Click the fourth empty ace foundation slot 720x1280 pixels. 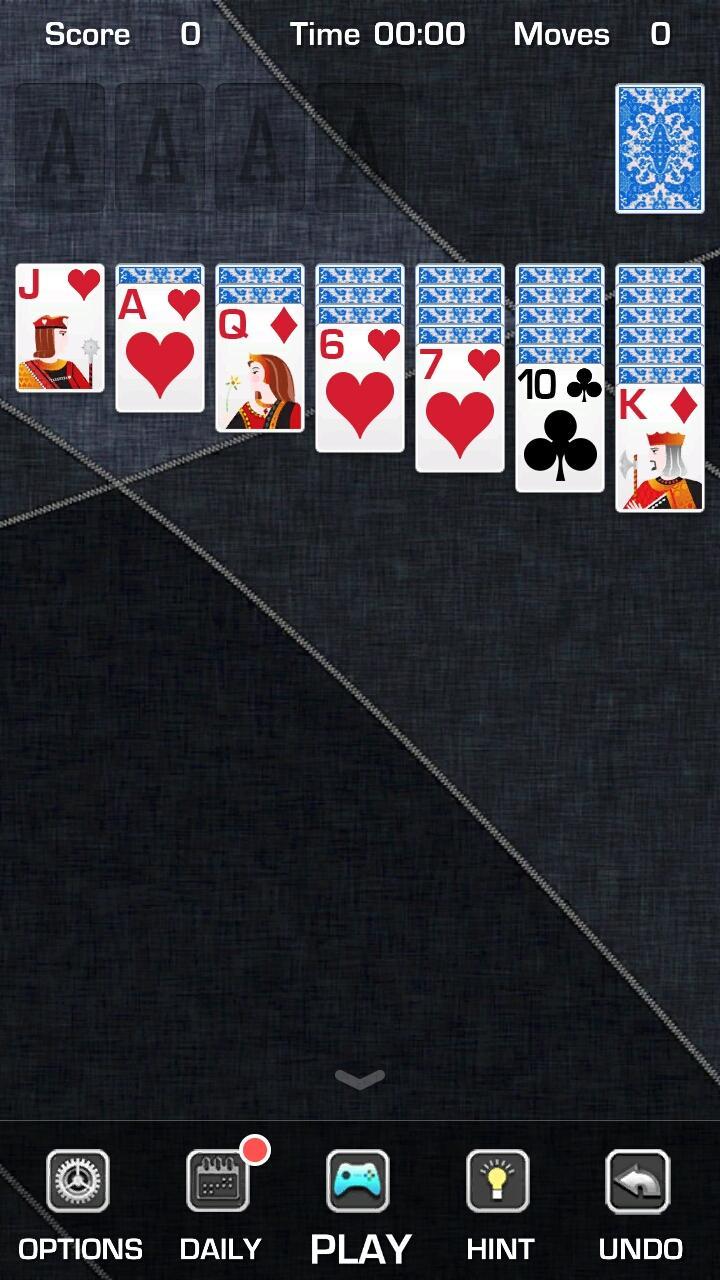[360, 146]
